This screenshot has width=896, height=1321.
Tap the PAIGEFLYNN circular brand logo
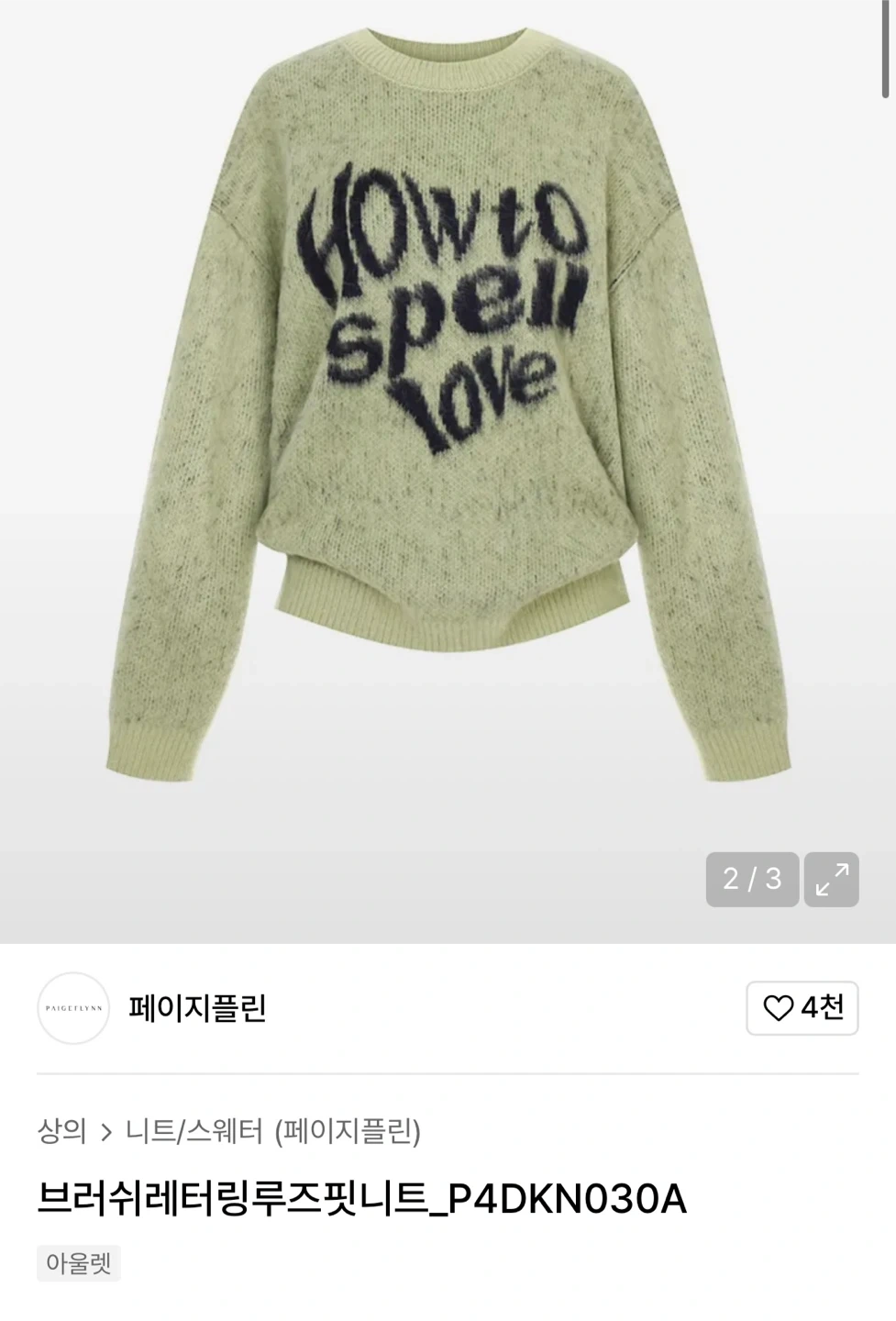click(73, 1008)
